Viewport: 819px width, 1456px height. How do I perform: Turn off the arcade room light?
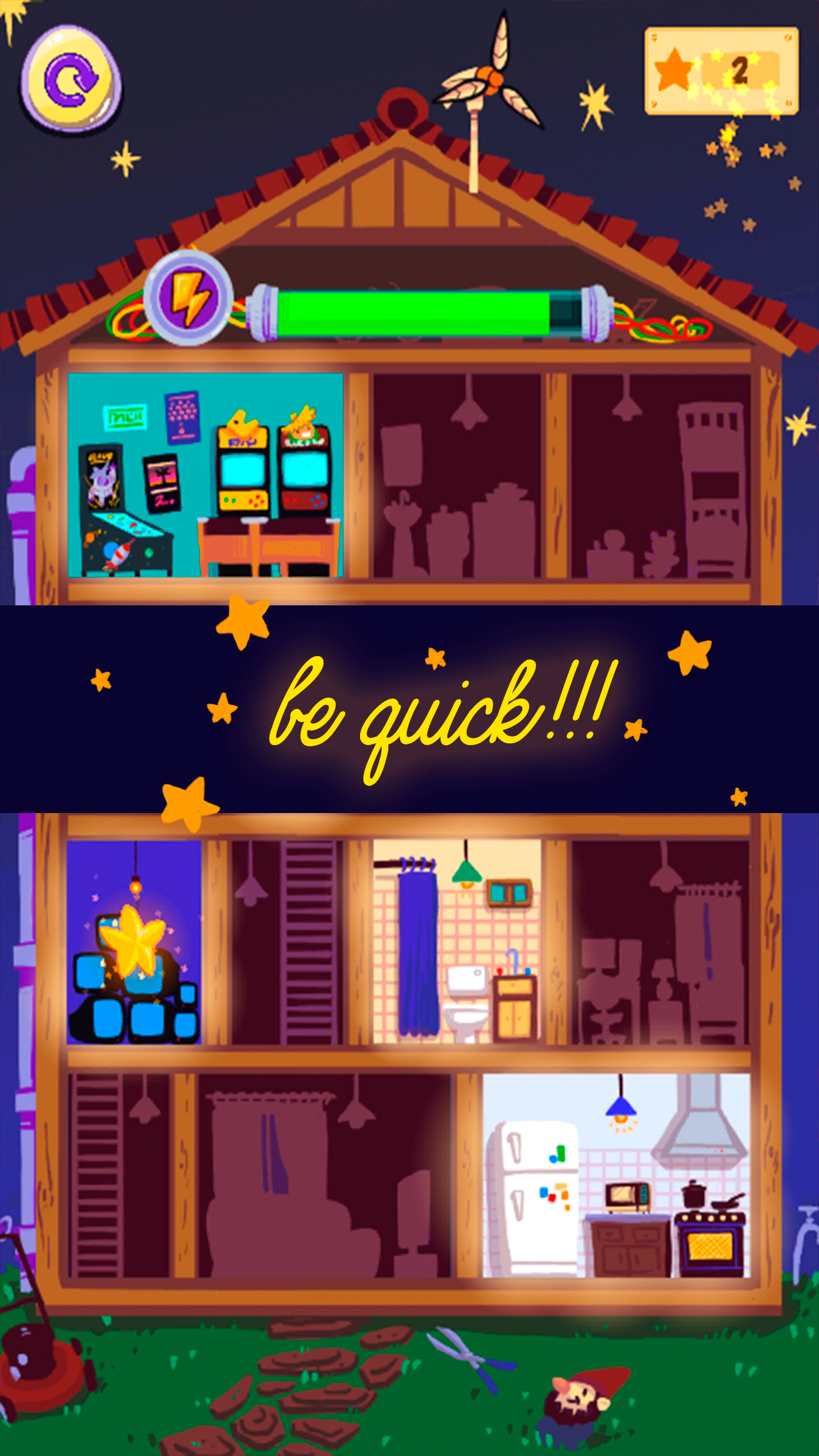click(x=206, y=475)
